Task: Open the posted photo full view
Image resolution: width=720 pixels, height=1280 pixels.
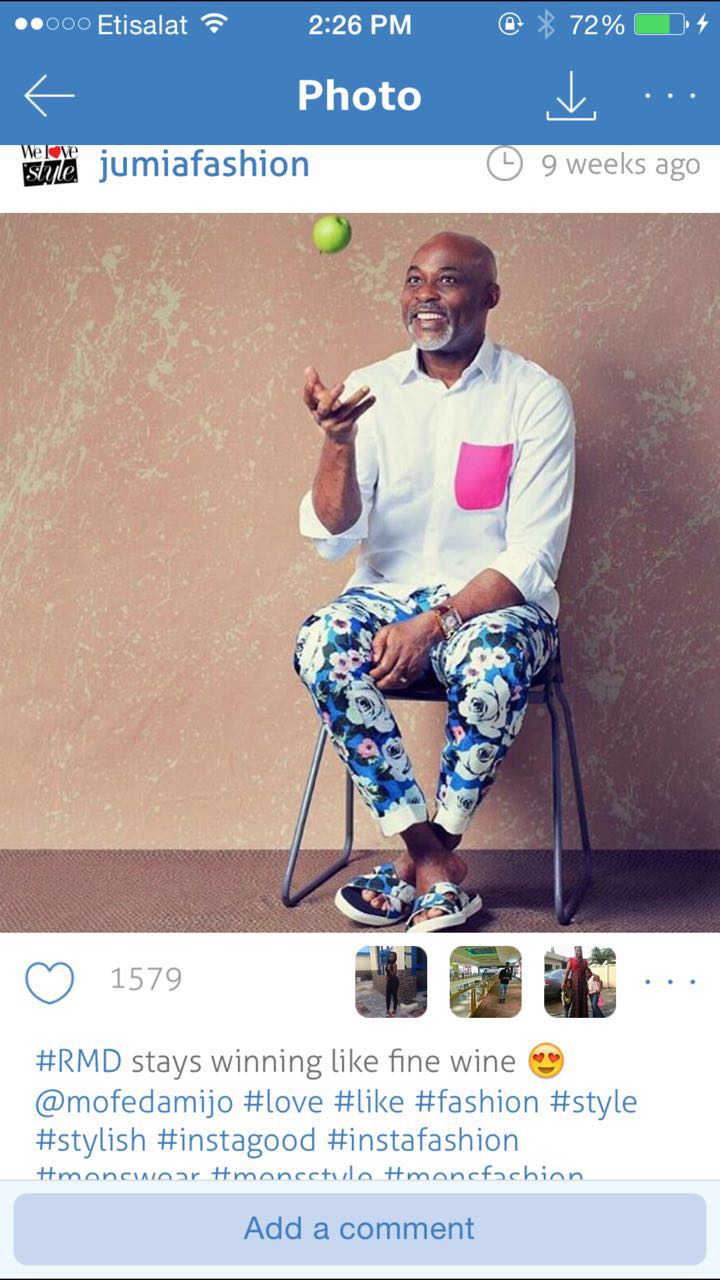Action: click(360, 572)
